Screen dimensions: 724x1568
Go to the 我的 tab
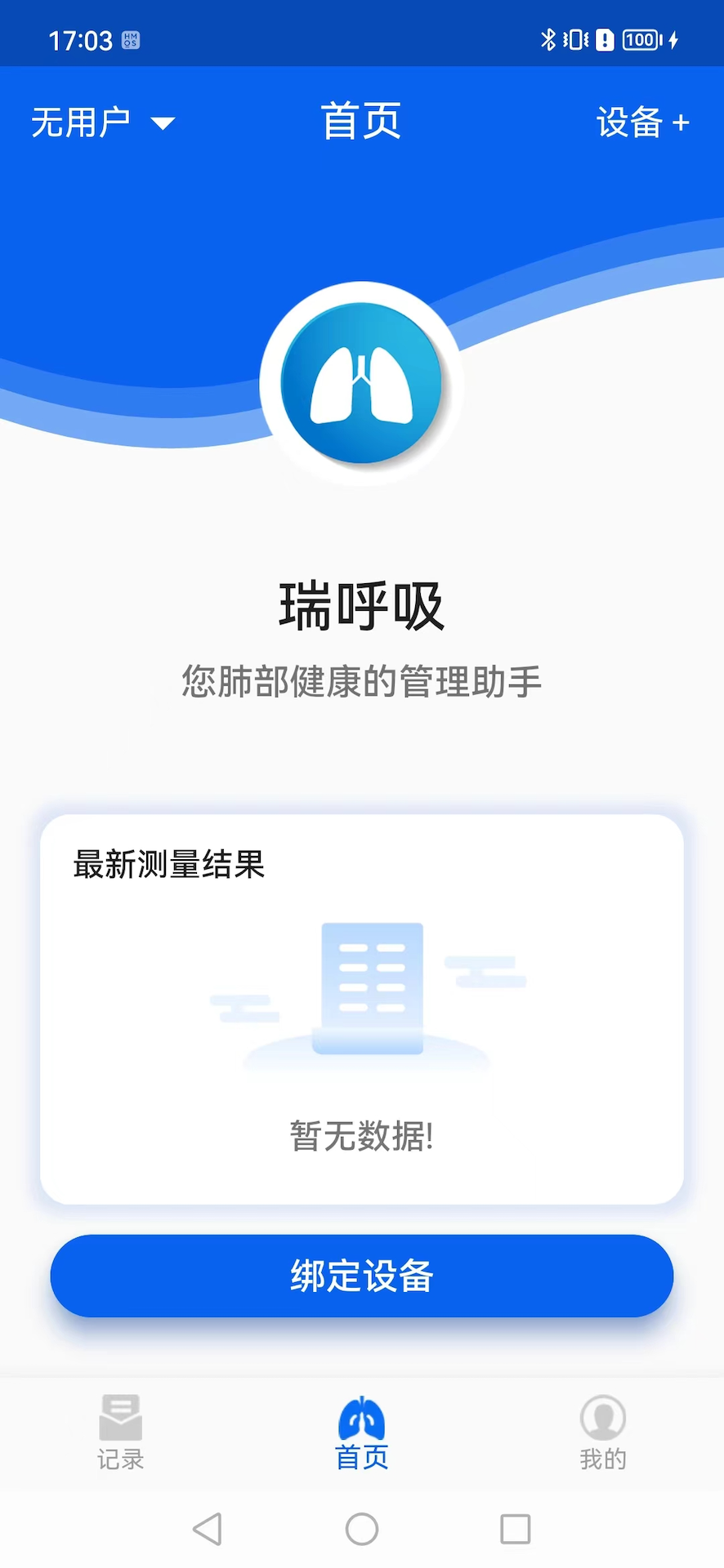[x=603, y=1432]
